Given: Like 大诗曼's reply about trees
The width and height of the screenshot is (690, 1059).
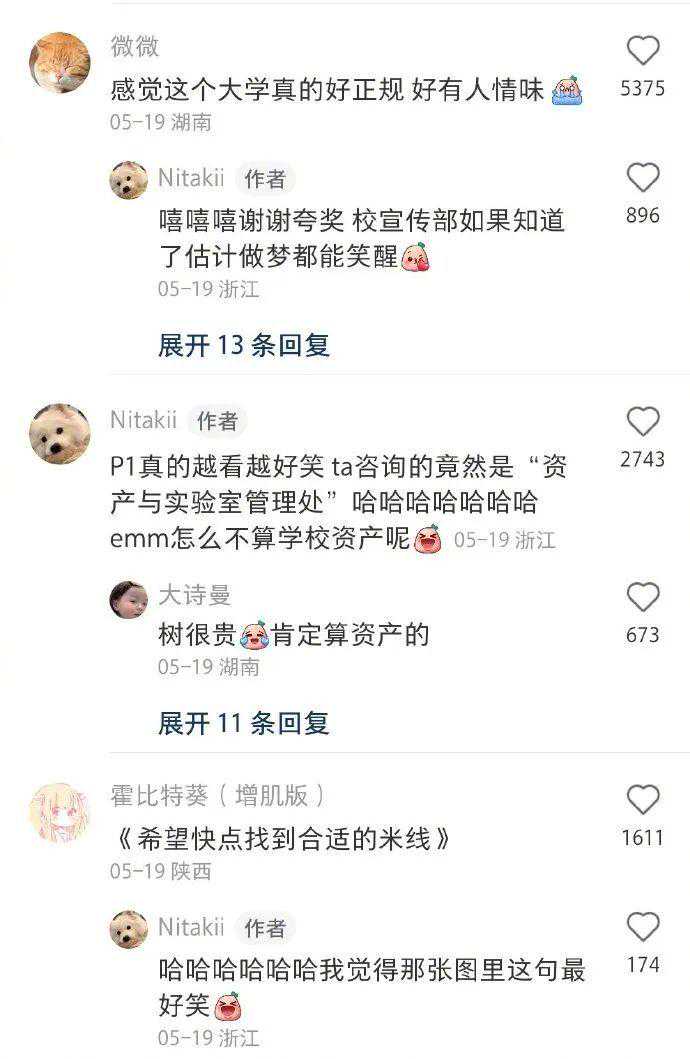Looking at the screenshot, I should pyautogui.click(x=642, y=599).
